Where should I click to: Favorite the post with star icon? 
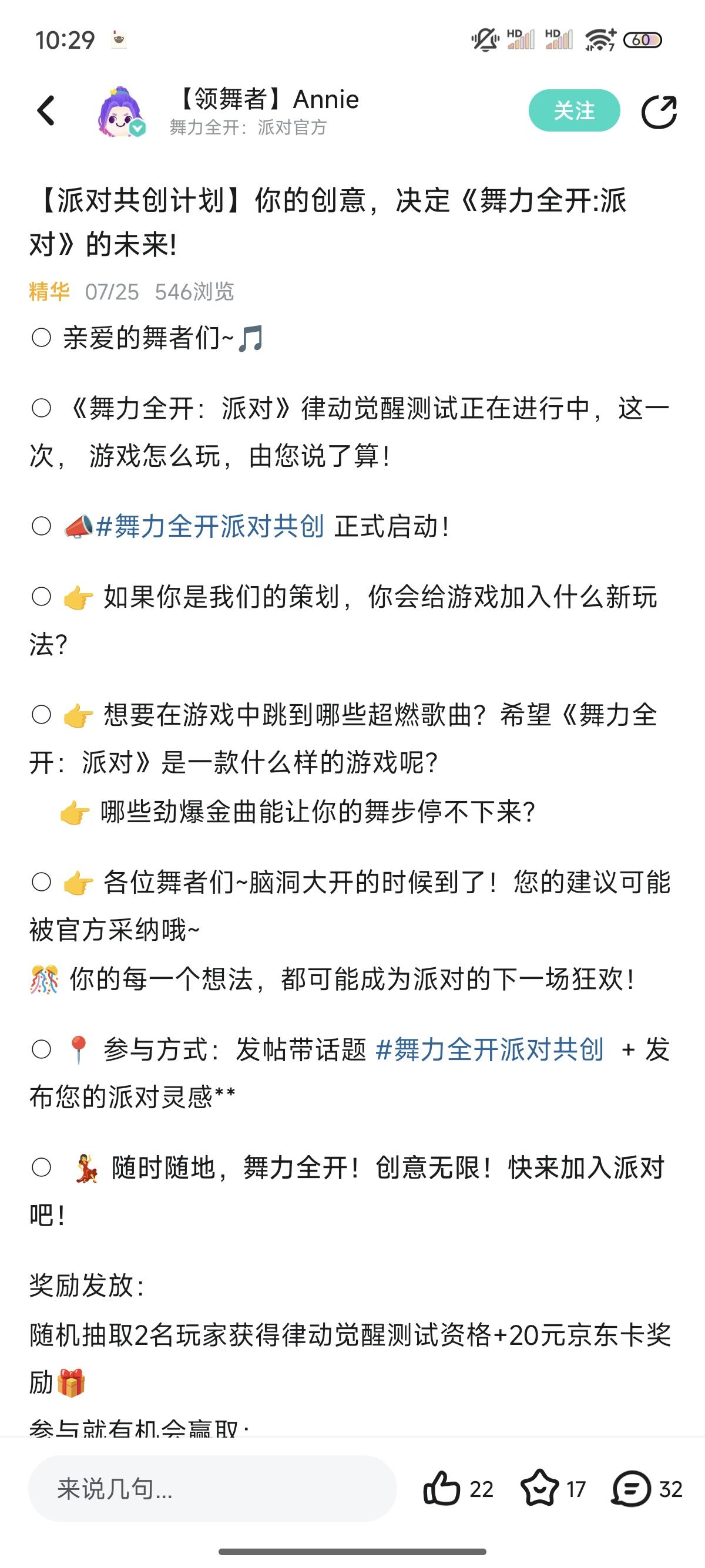pos(539,1488)
